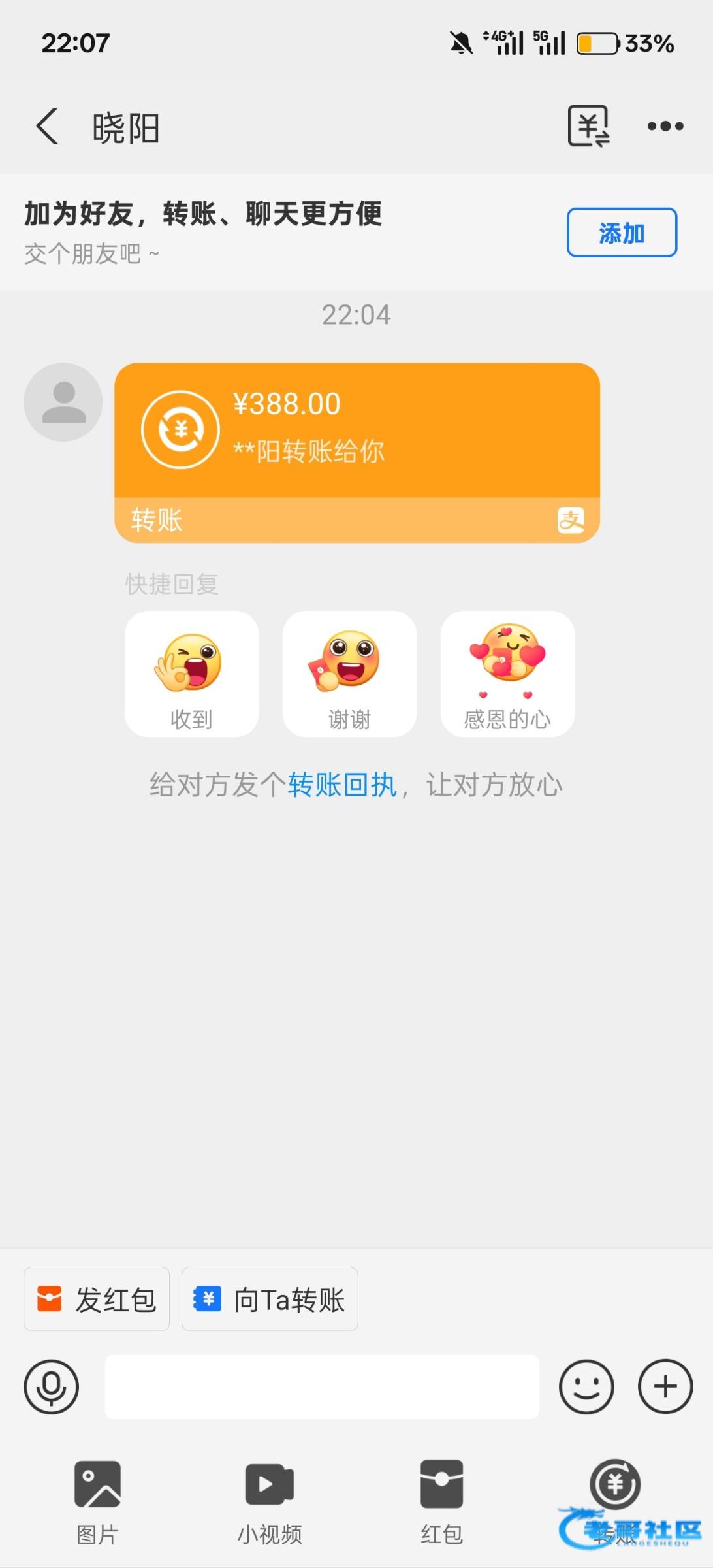Open the emoji picker
Image resolution: width=713 pixels, height=1568 pixels.
click(x=586, y=1386)
